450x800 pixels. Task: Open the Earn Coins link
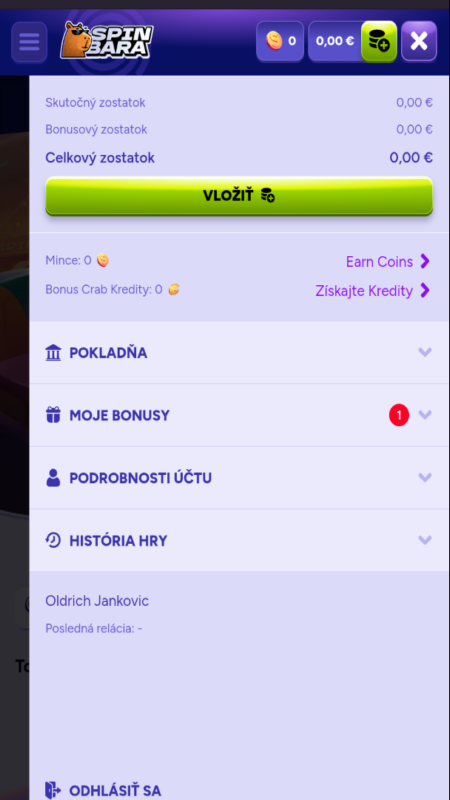(388, 262)
